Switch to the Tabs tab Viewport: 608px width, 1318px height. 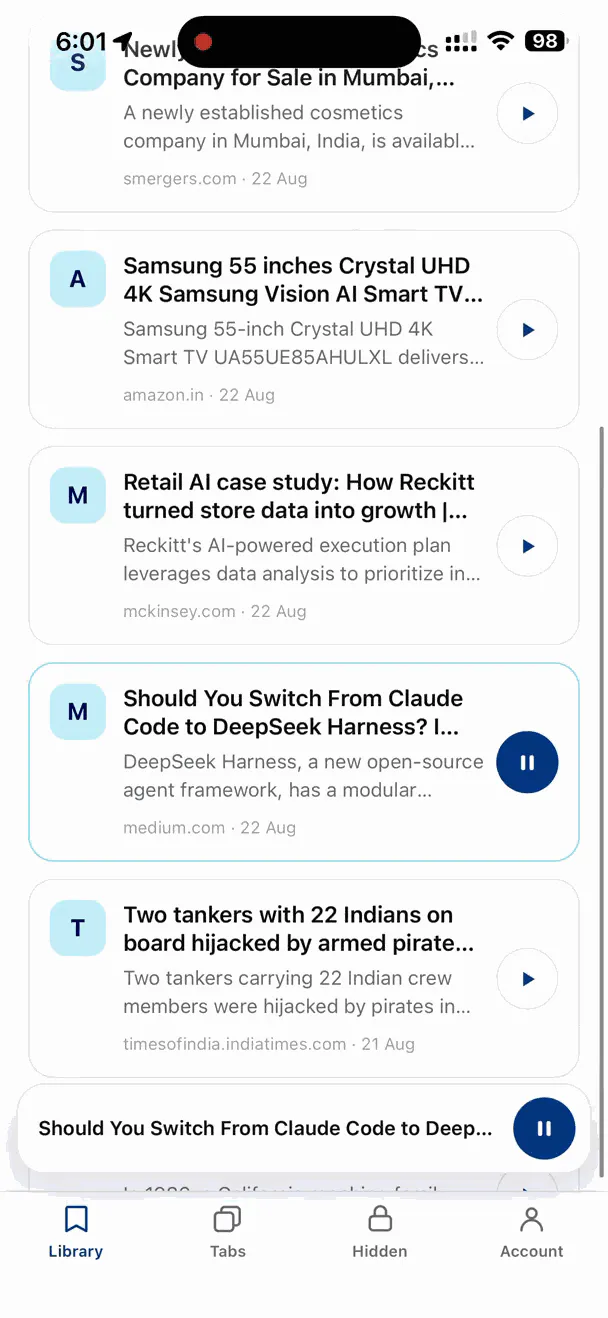228,1232
